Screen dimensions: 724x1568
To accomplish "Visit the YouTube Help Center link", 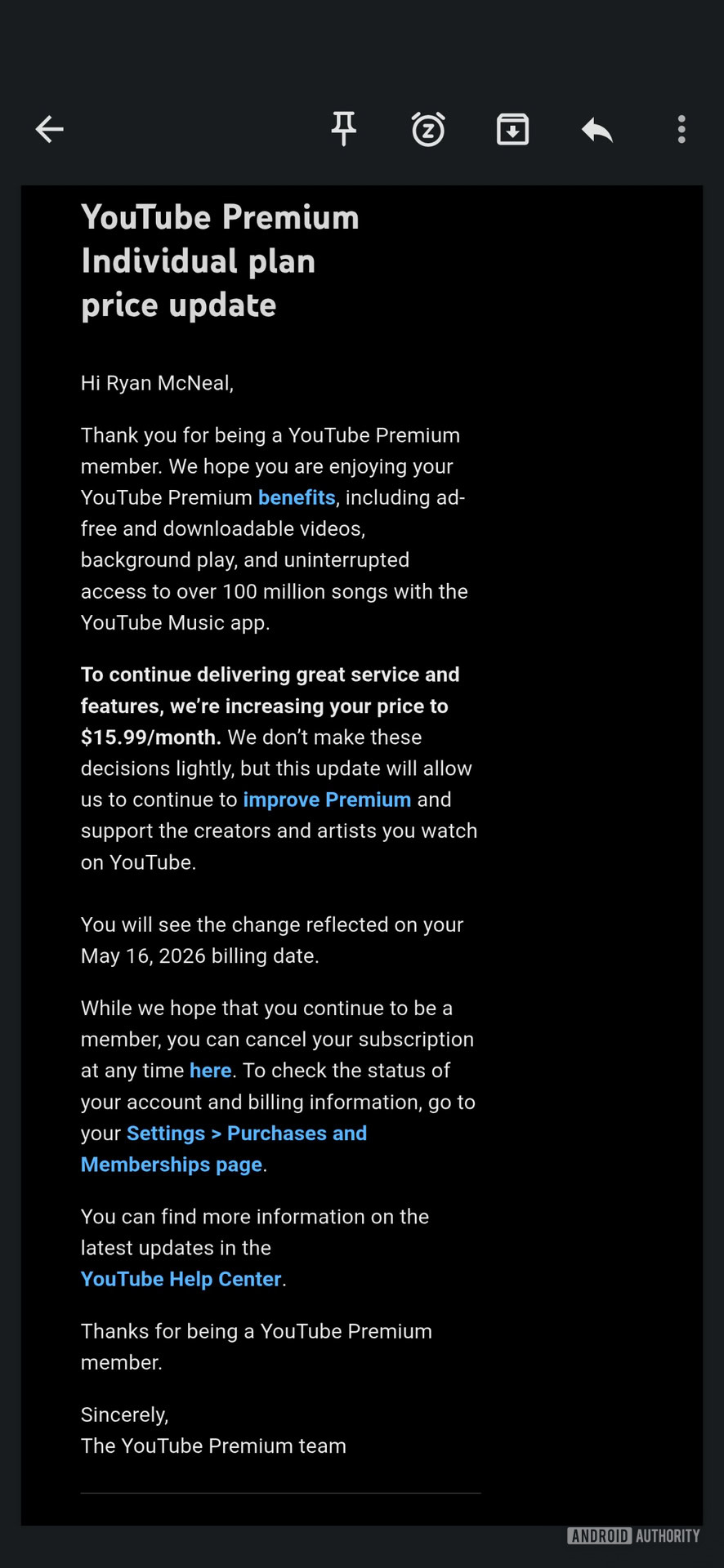I will 181,1278.
